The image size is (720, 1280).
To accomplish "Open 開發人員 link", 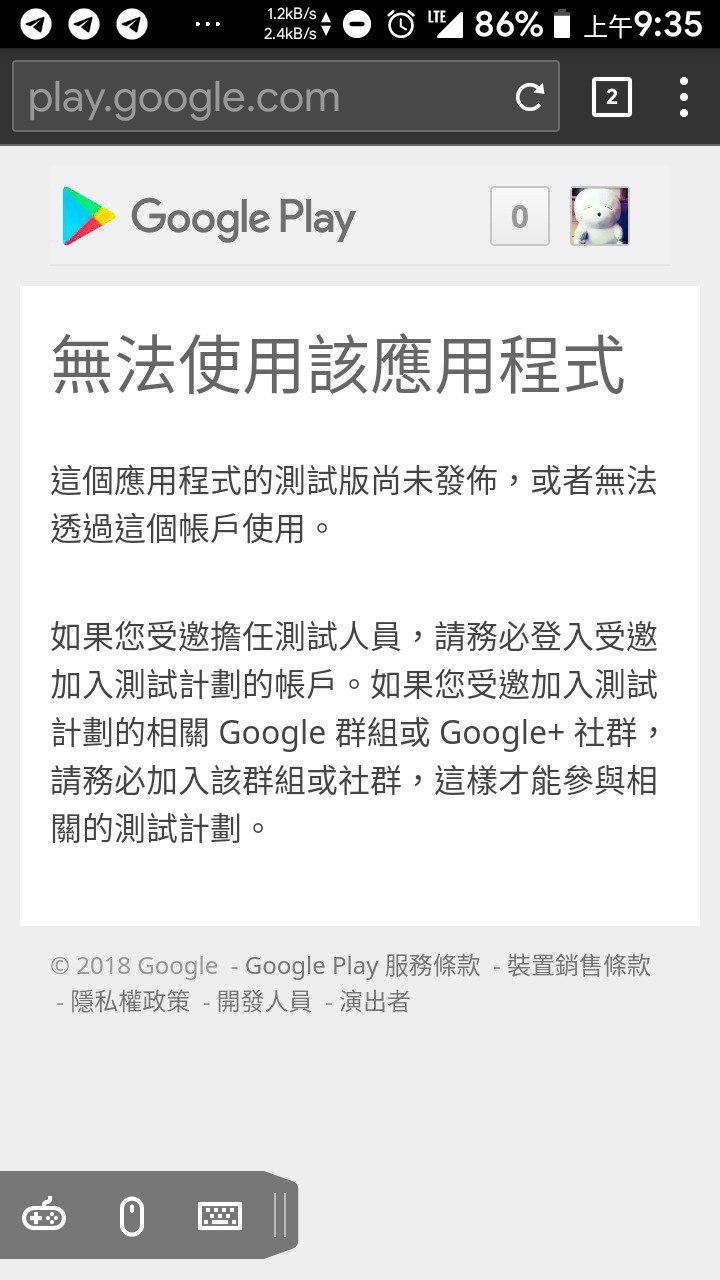I will coord(264,1002).
